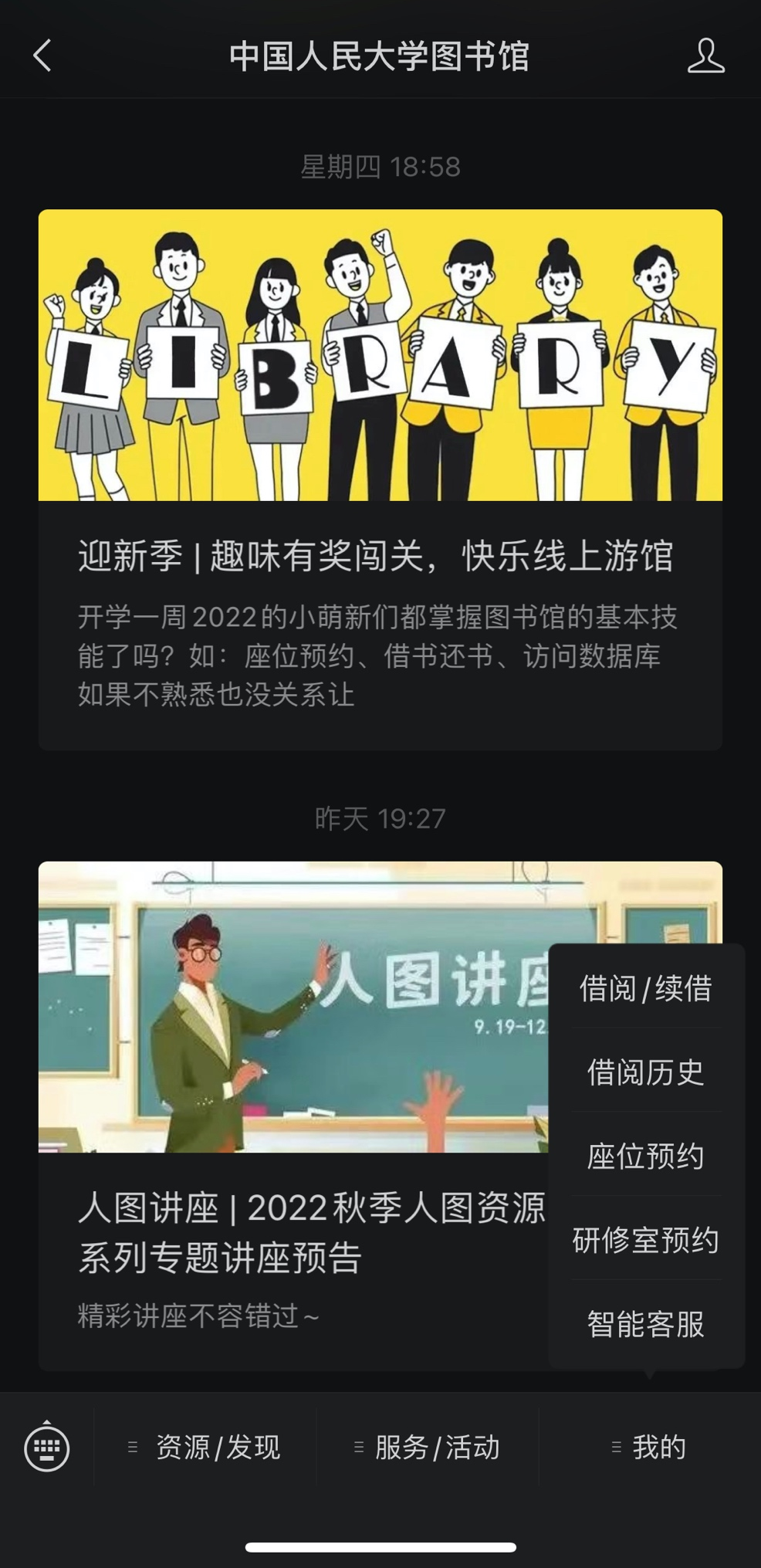Switch to keyboard input mode
761x1568 pixels.
47,1448
